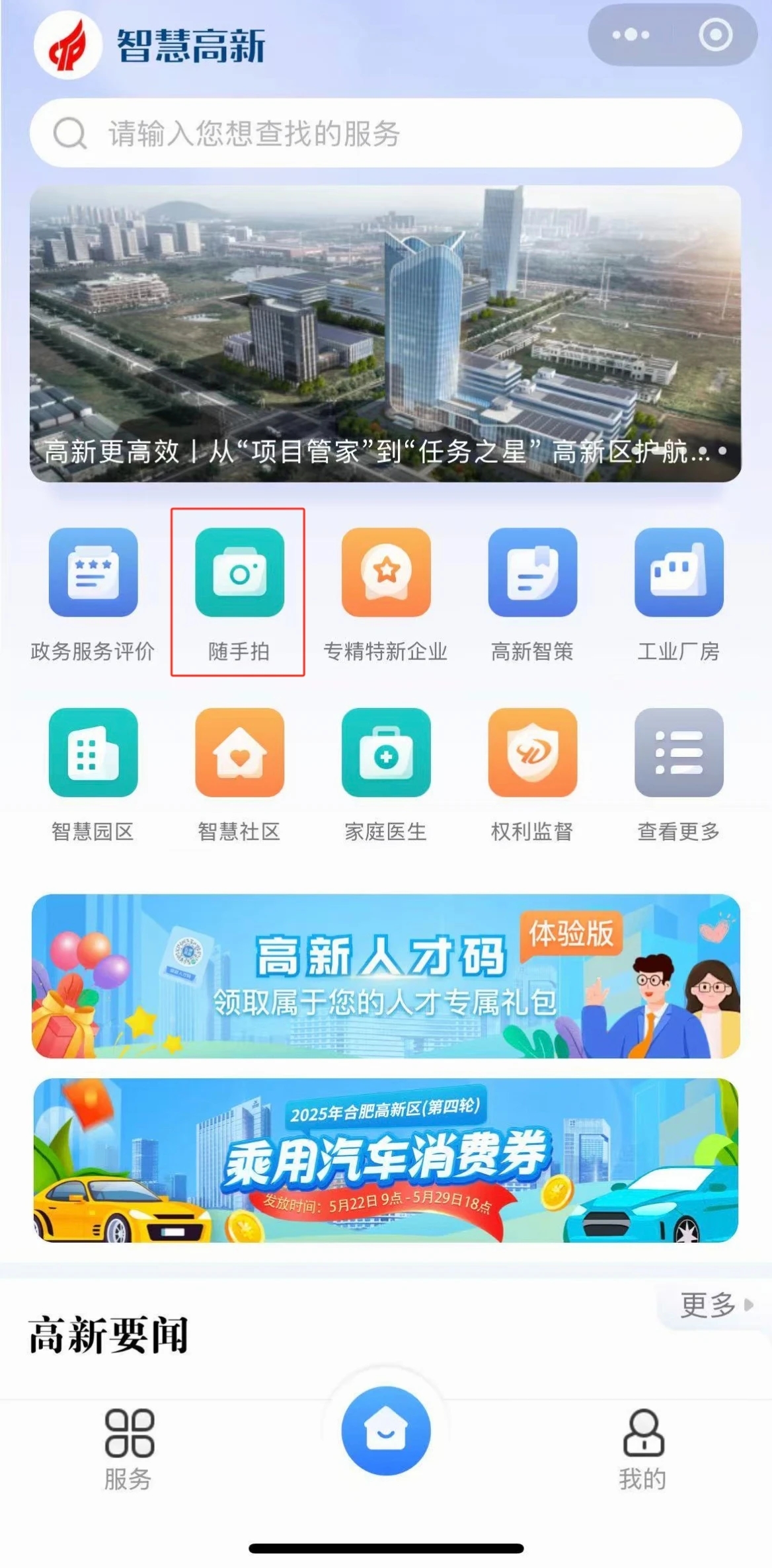Image resolution: width=772 pixels, height=1568 pixels.
Task: Open 工业厂房
Action: pos(679,593)
